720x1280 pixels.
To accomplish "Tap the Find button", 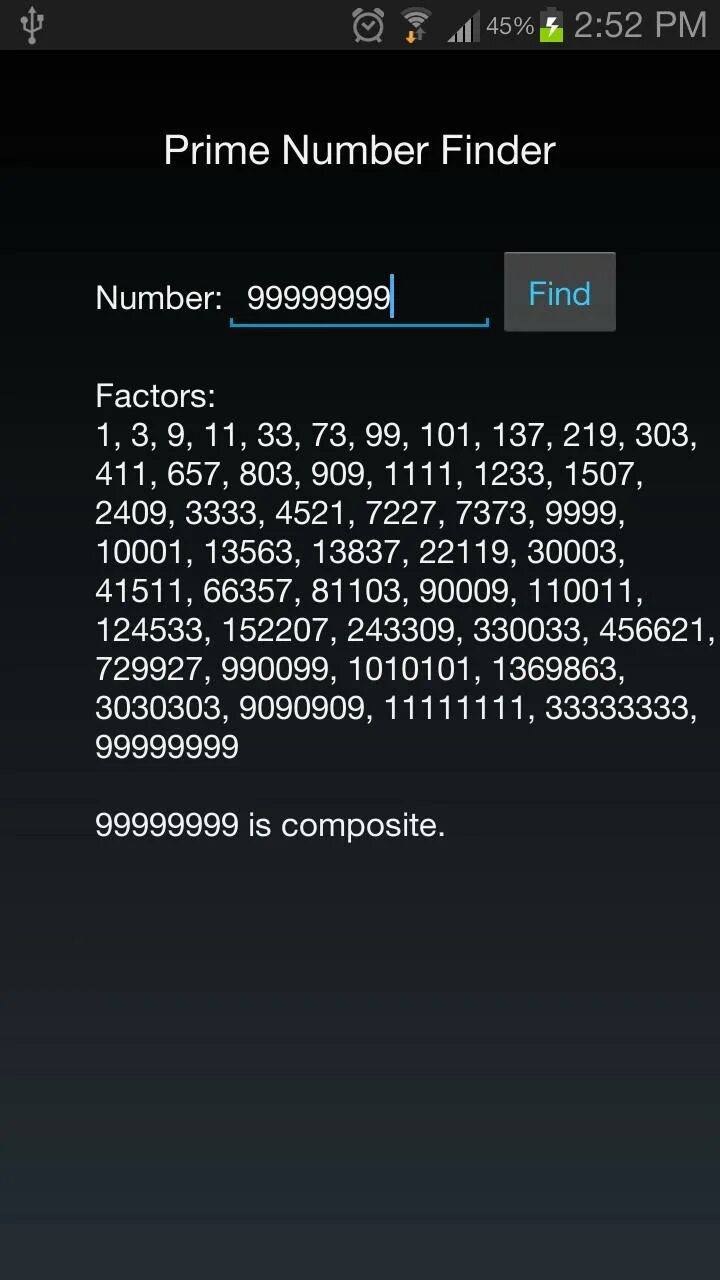I will (559, 292).
